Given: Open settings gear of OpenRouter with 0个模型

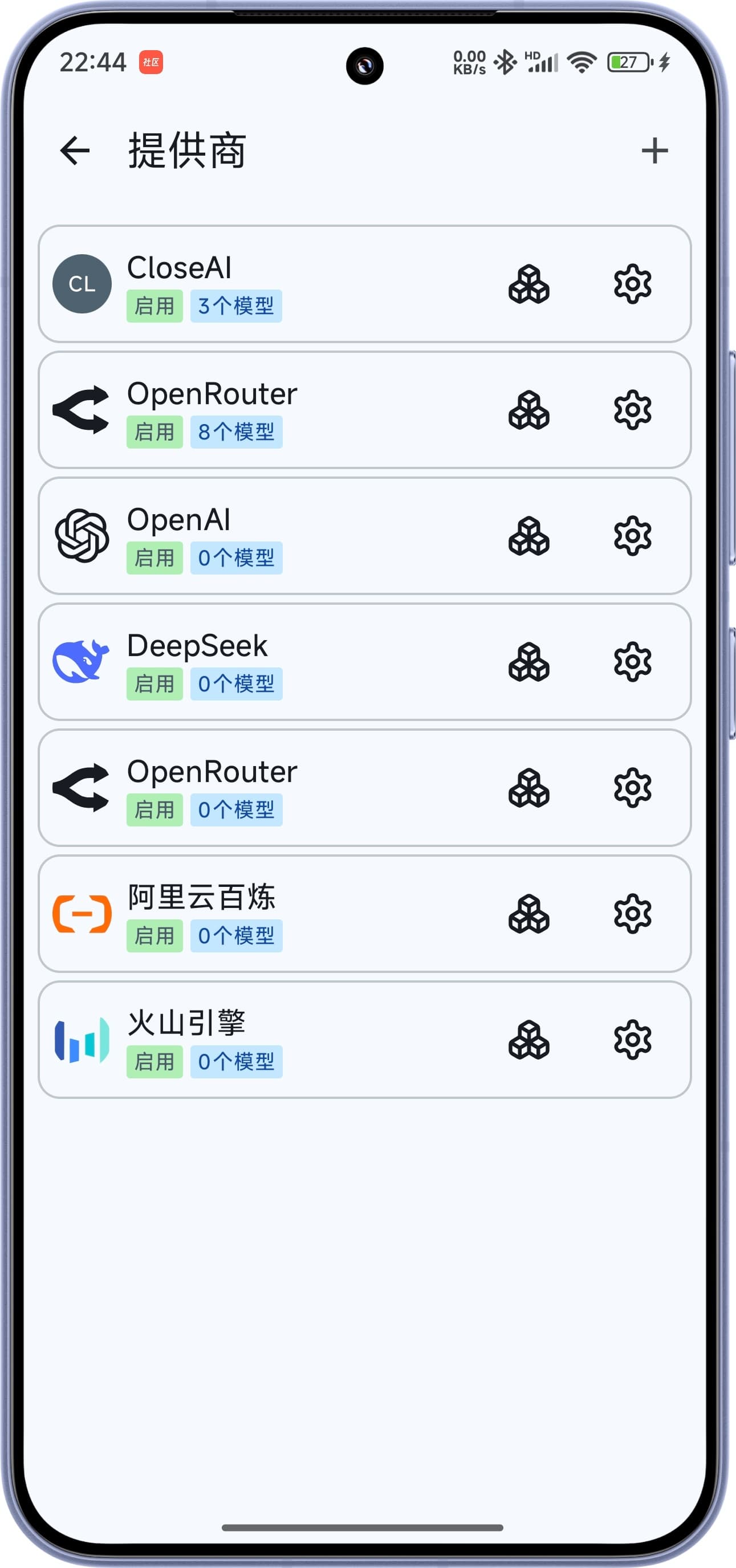Looking at the screenshot, I should (632, 788).
